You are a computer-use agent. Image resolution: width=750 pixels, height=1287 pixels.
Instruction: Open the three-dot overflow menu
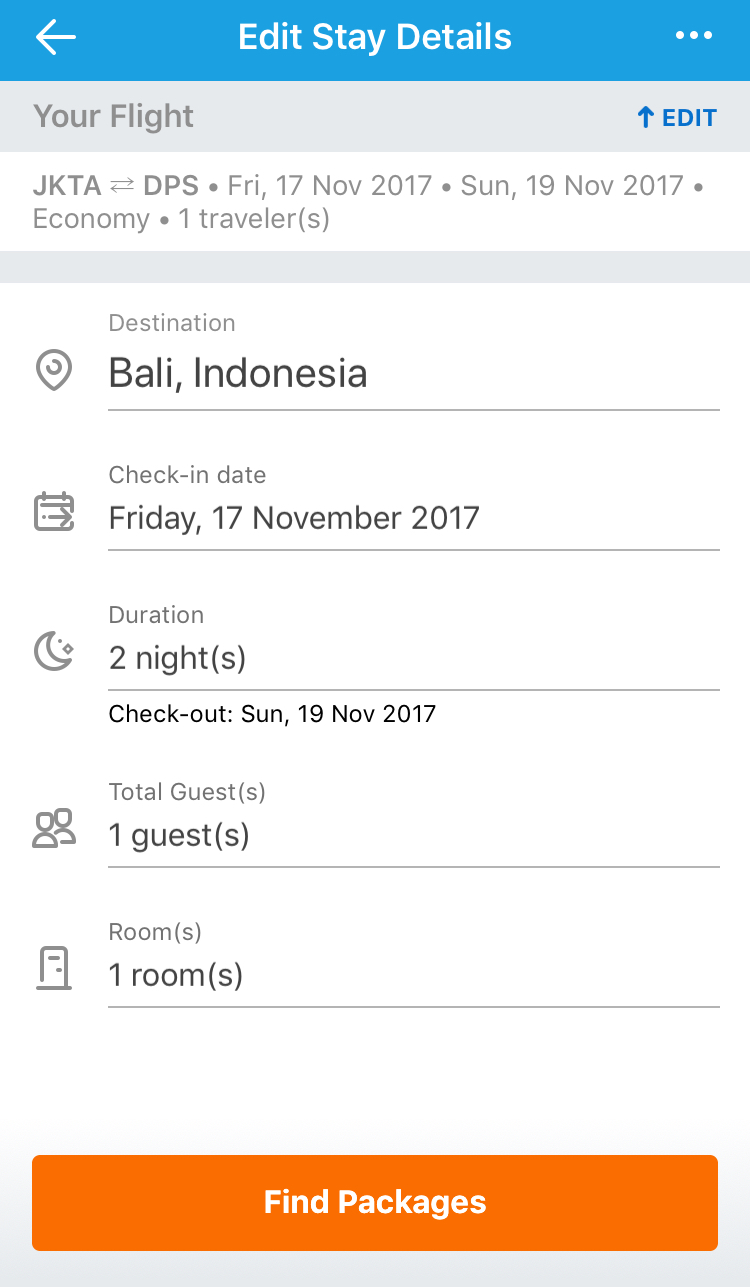coord(694,37)
